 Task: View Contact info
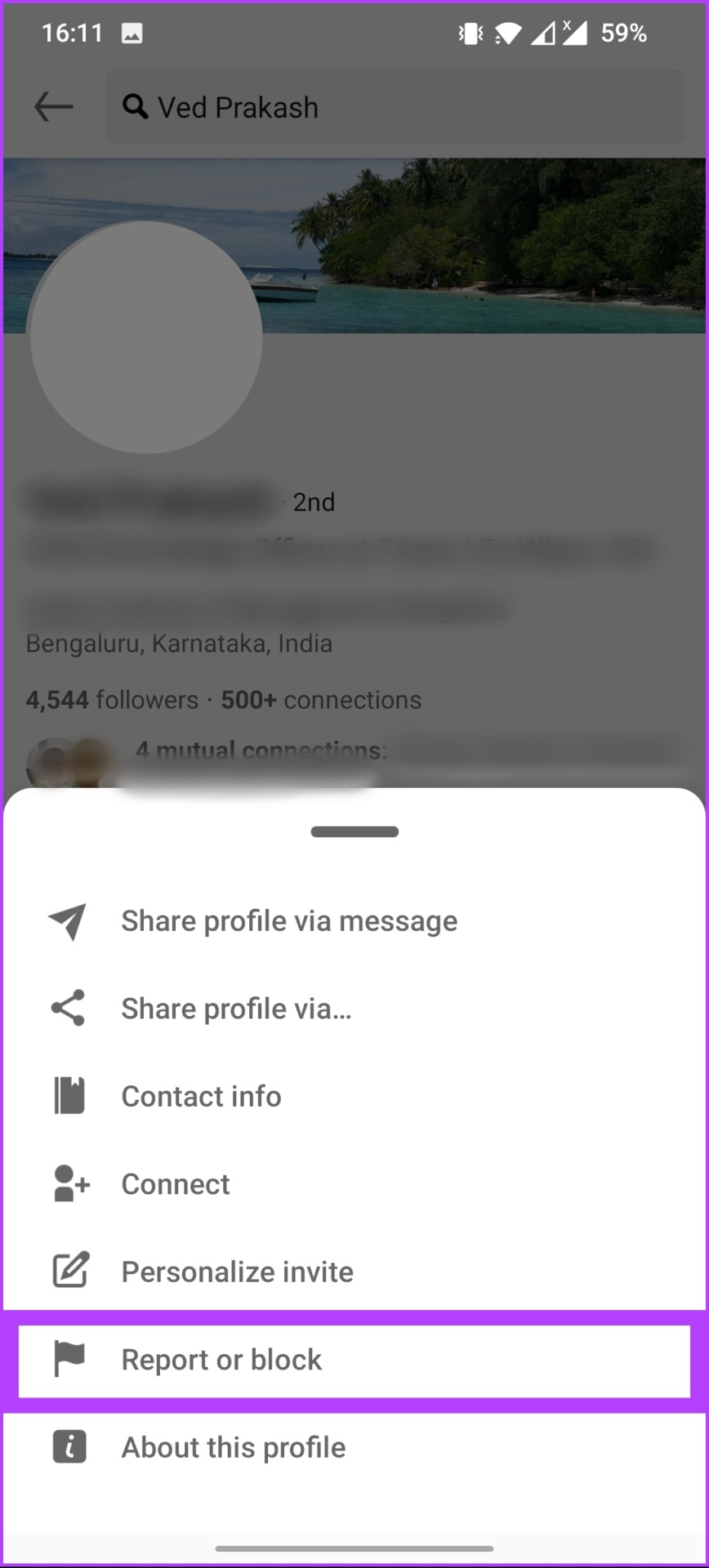202,1096
